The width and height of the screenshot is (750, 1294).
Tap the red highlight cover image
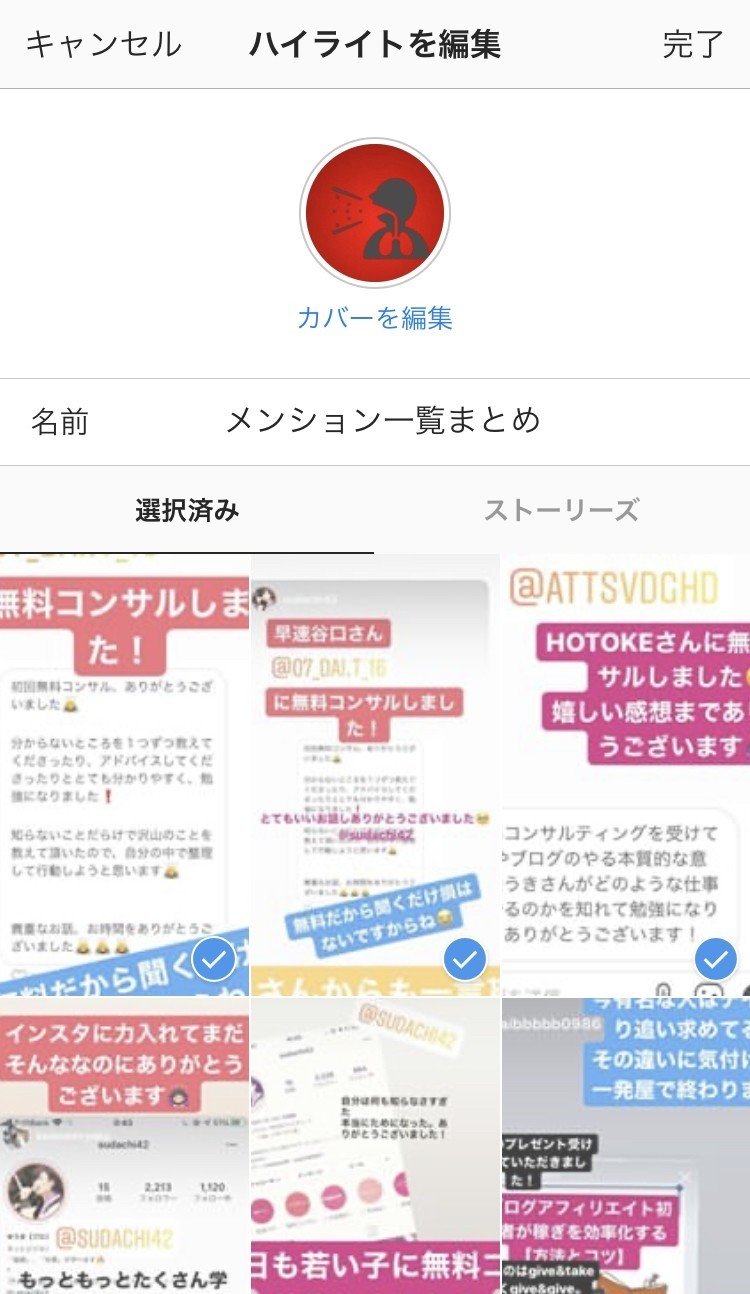375,213
